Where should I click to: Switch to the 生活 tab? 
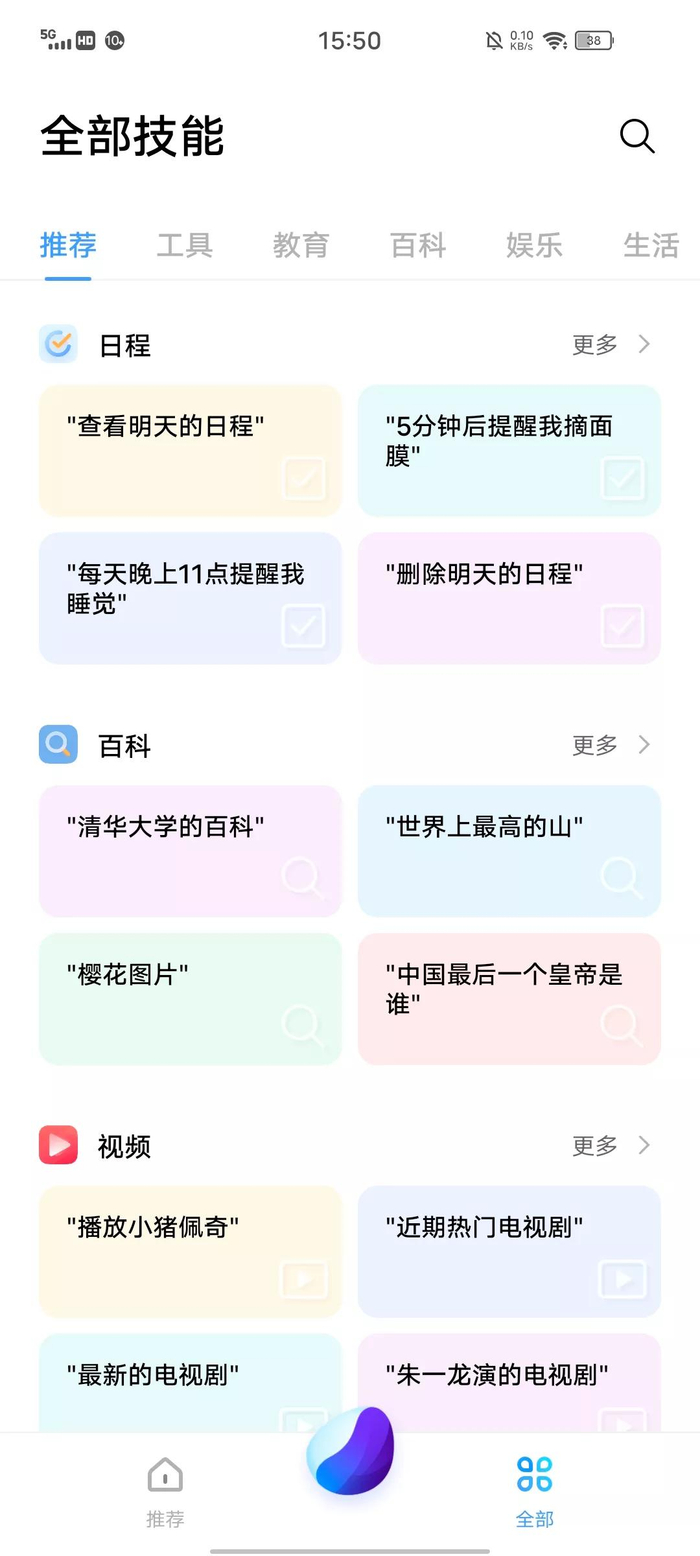click(650, 245)
